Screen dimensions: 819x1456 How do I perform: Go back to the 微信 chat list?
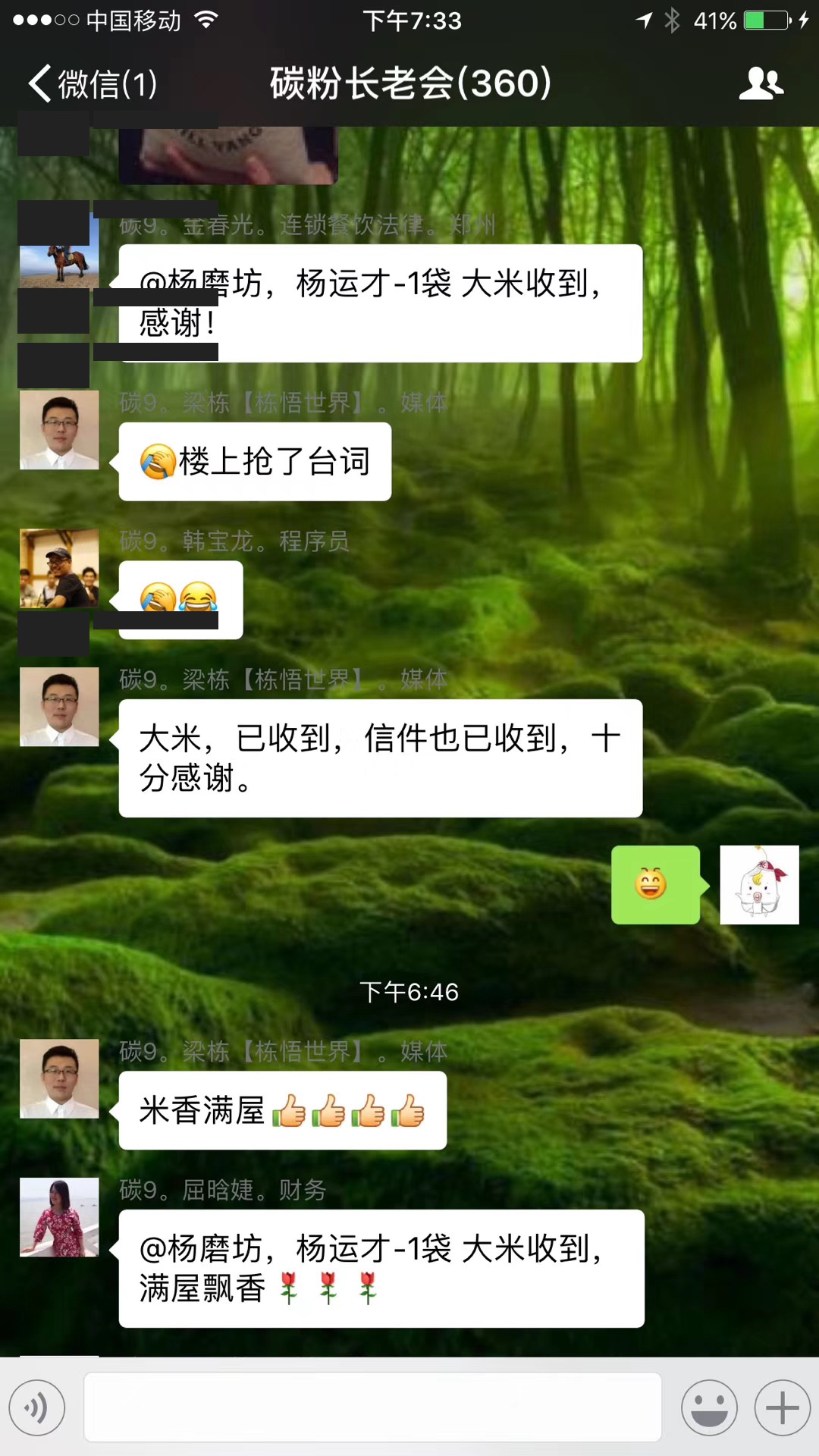pos(93,83)
